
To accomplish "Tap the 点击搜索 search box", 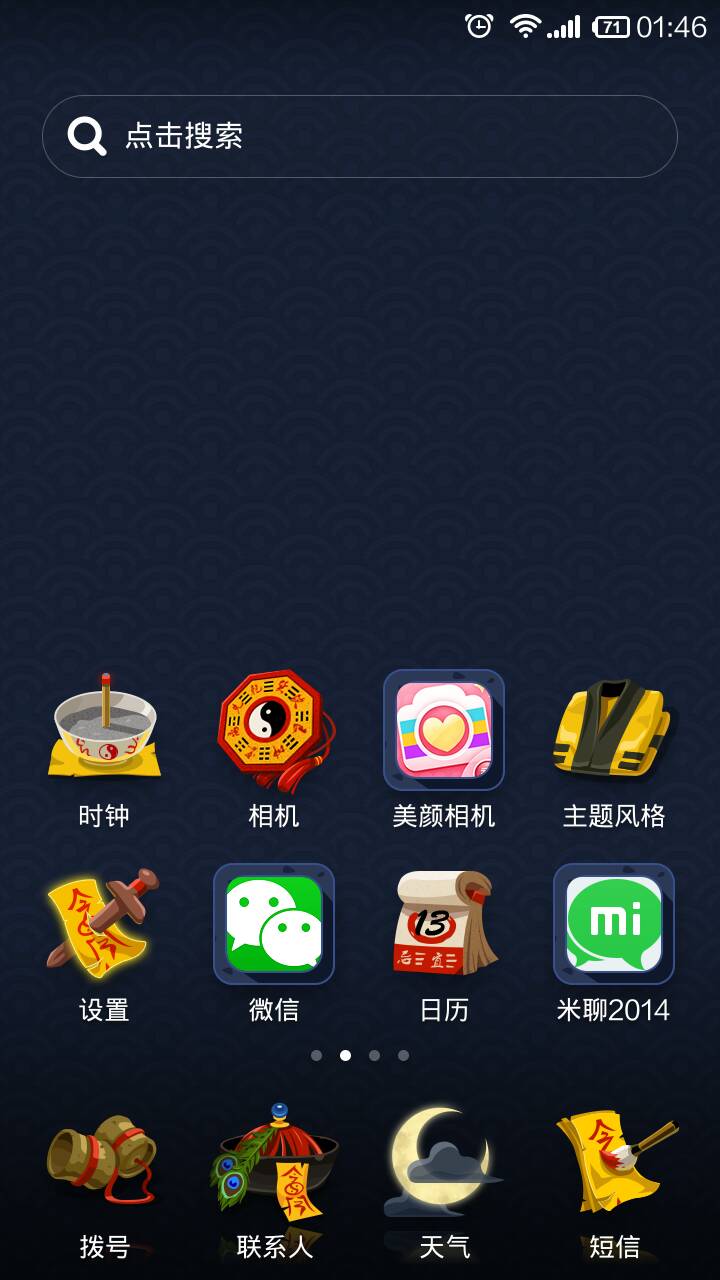I will click(x=360, y=136).
